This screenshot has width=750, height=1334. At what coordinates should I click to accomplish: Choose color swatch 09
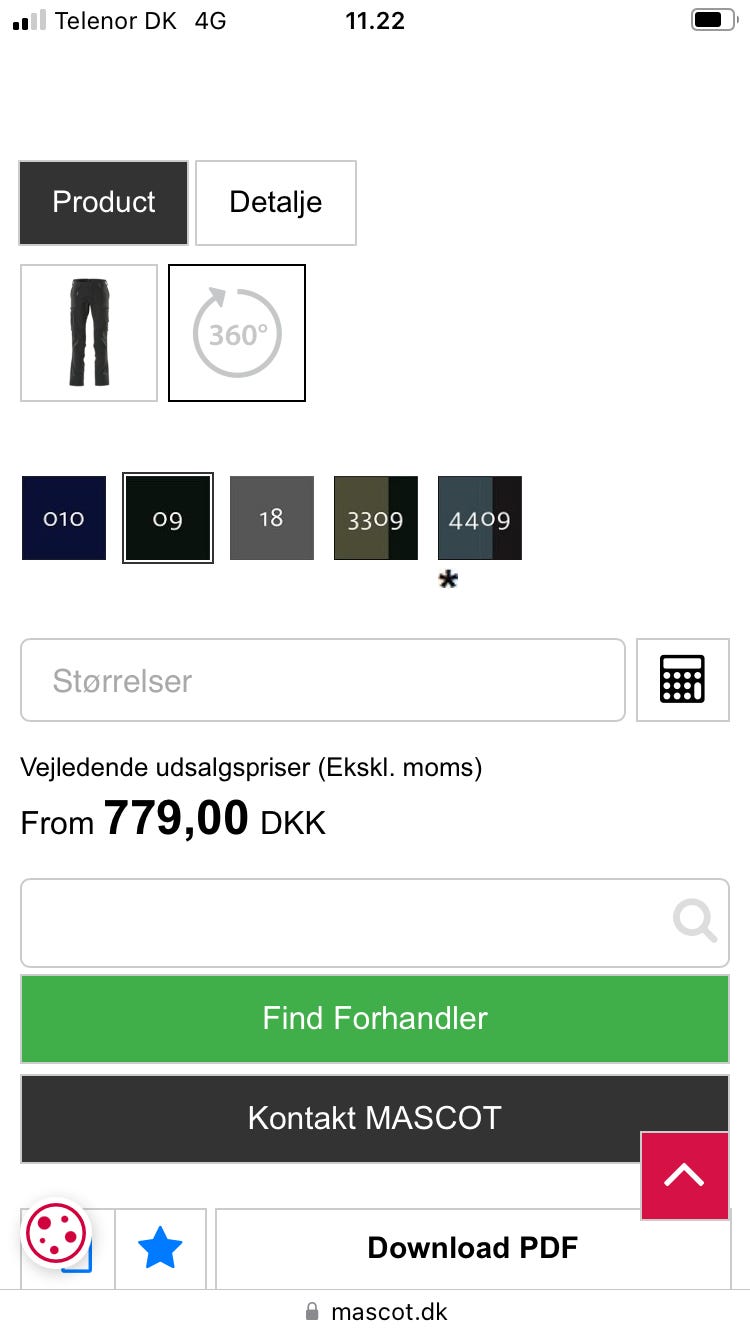pos(168,518)
